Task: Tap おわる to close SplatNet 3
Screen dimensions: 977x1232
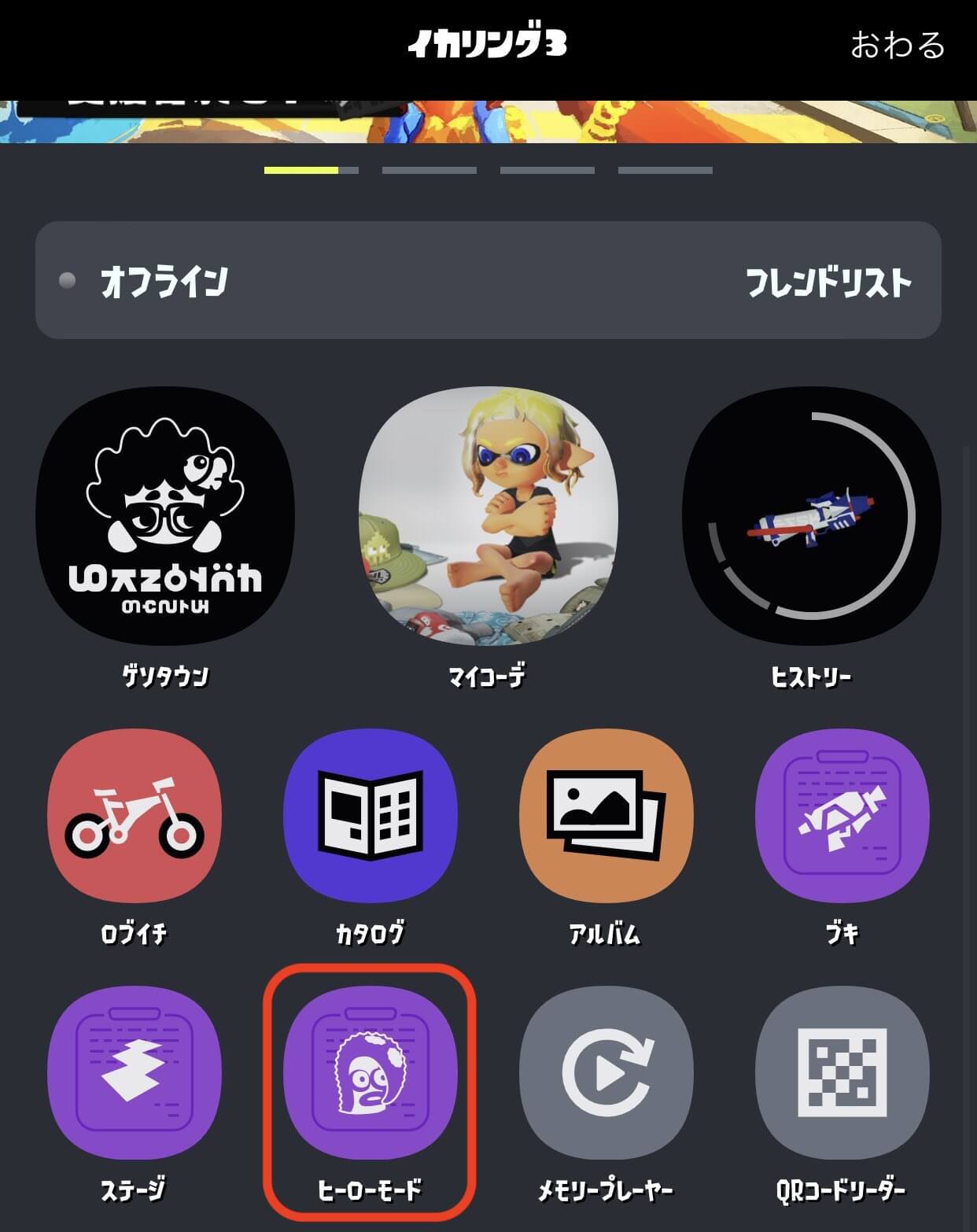Action: [898, 46]
